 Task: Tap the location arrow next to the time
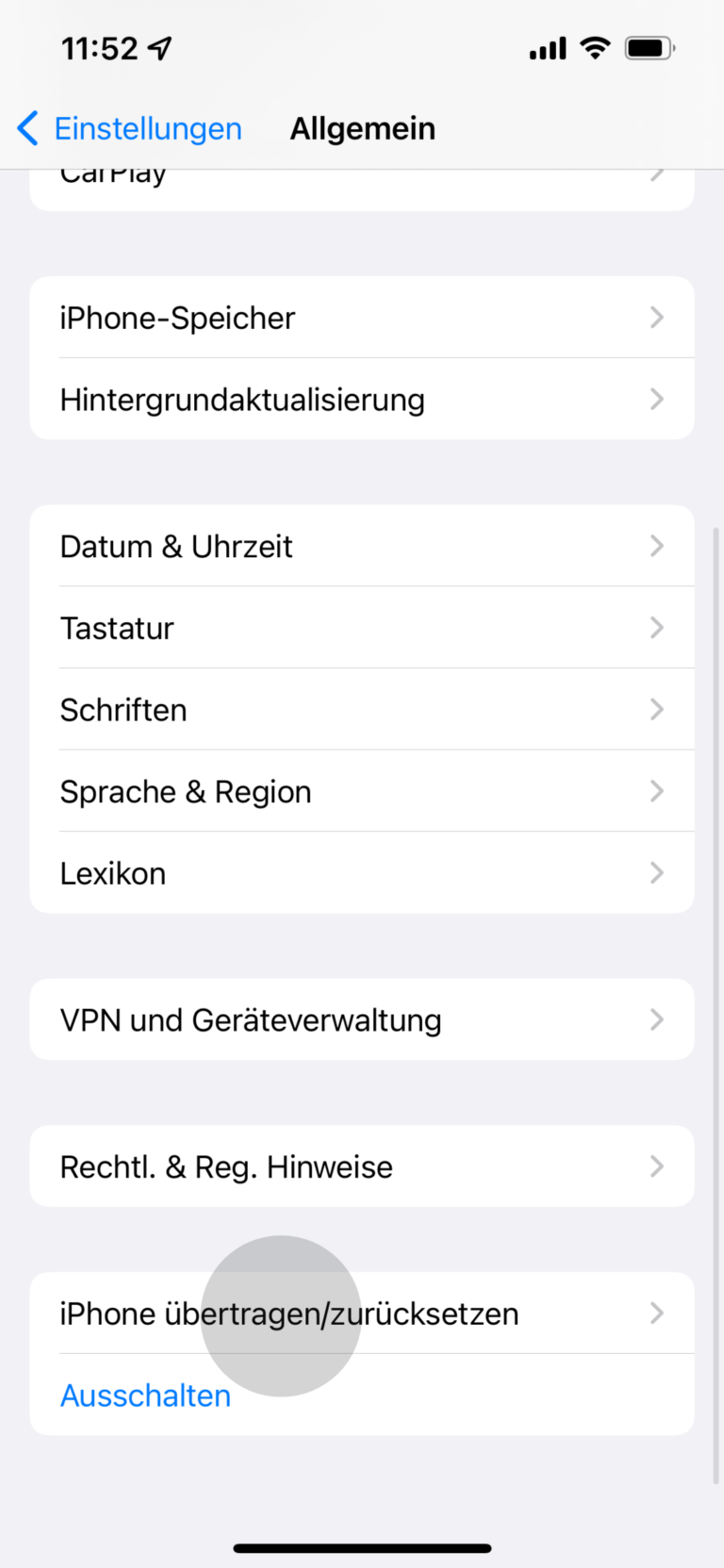160,45
